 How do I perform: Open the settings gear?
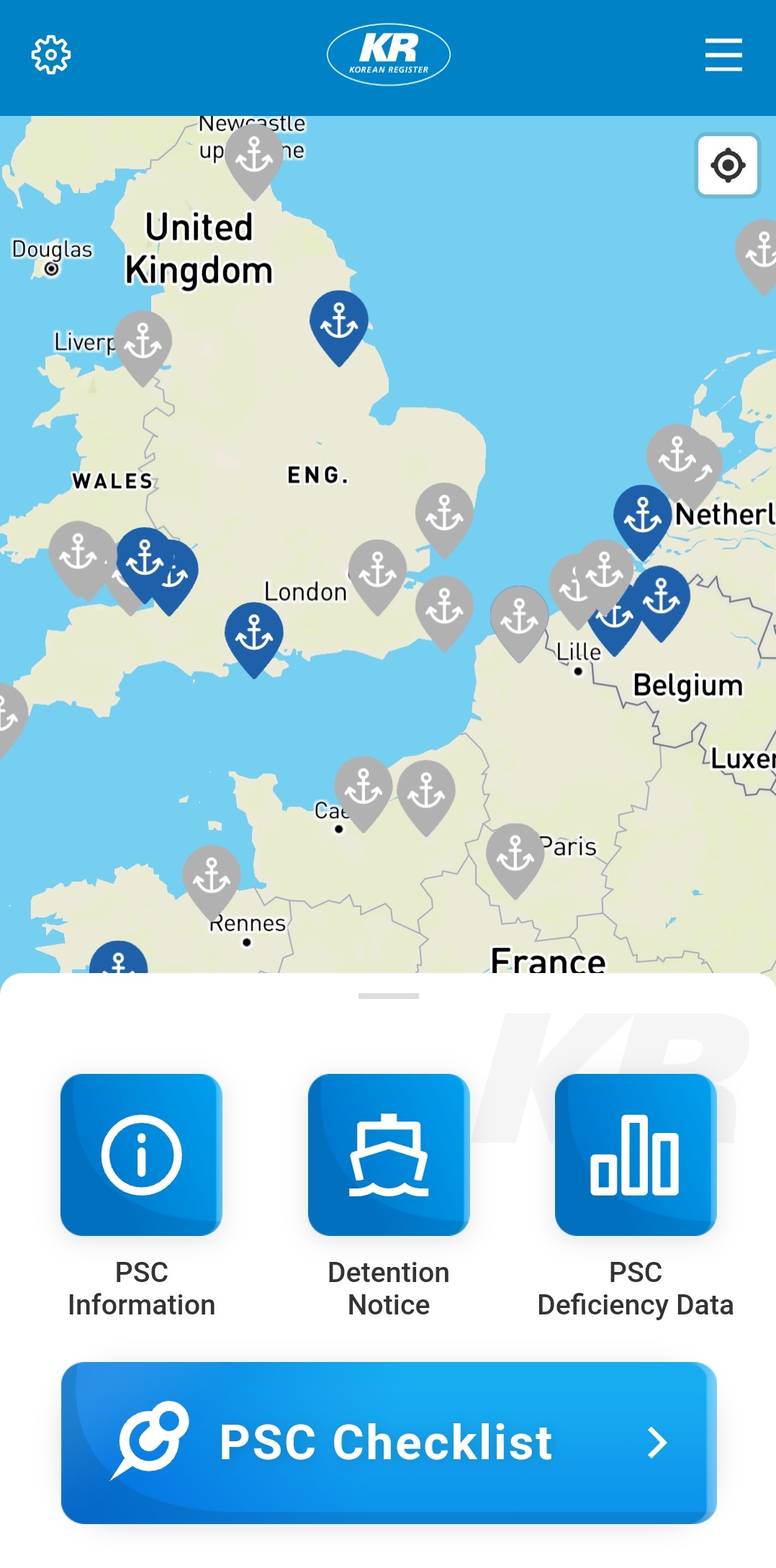coord(51,55)
